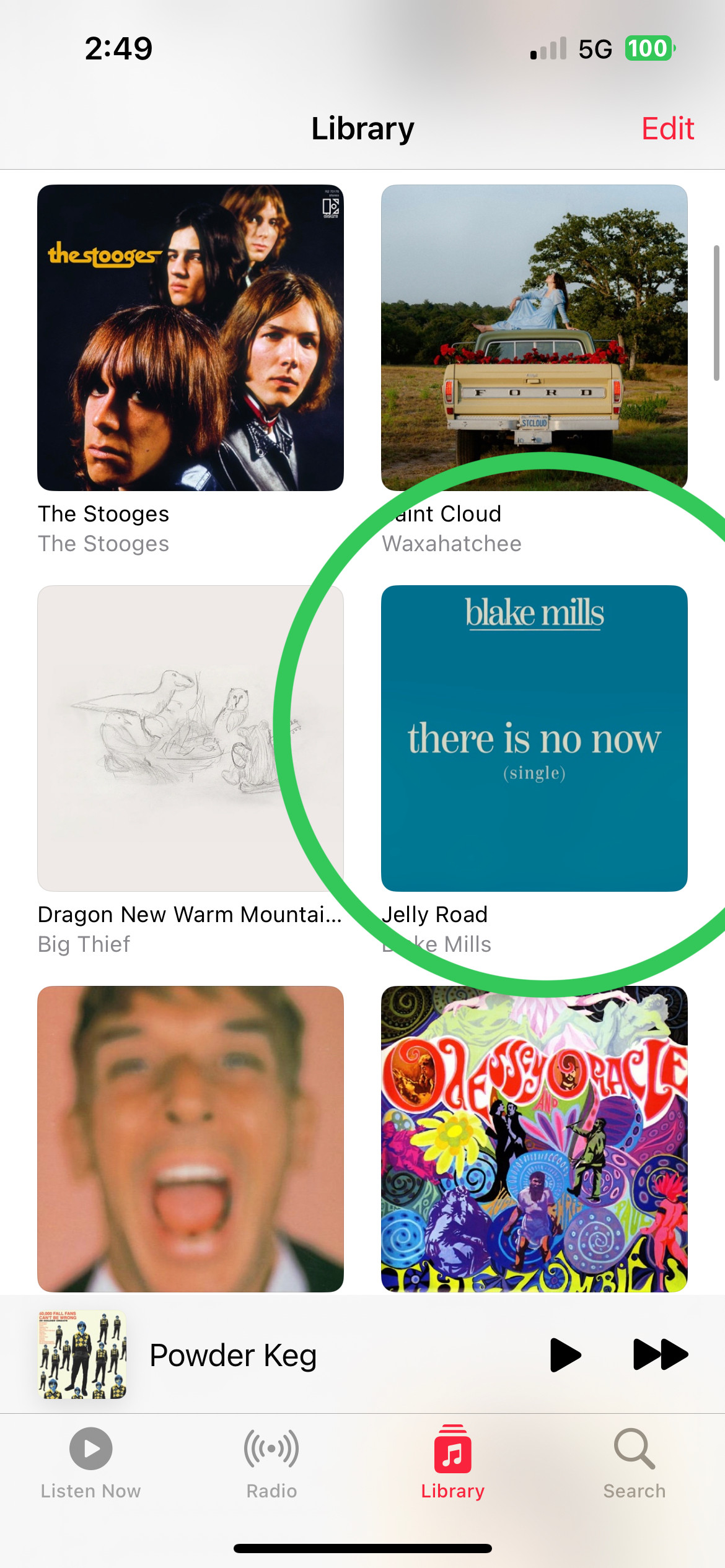This screenshot has height=1568, width=725.
Task: Open Jelly Road by Blake Mills
Action: pos(534,738)
